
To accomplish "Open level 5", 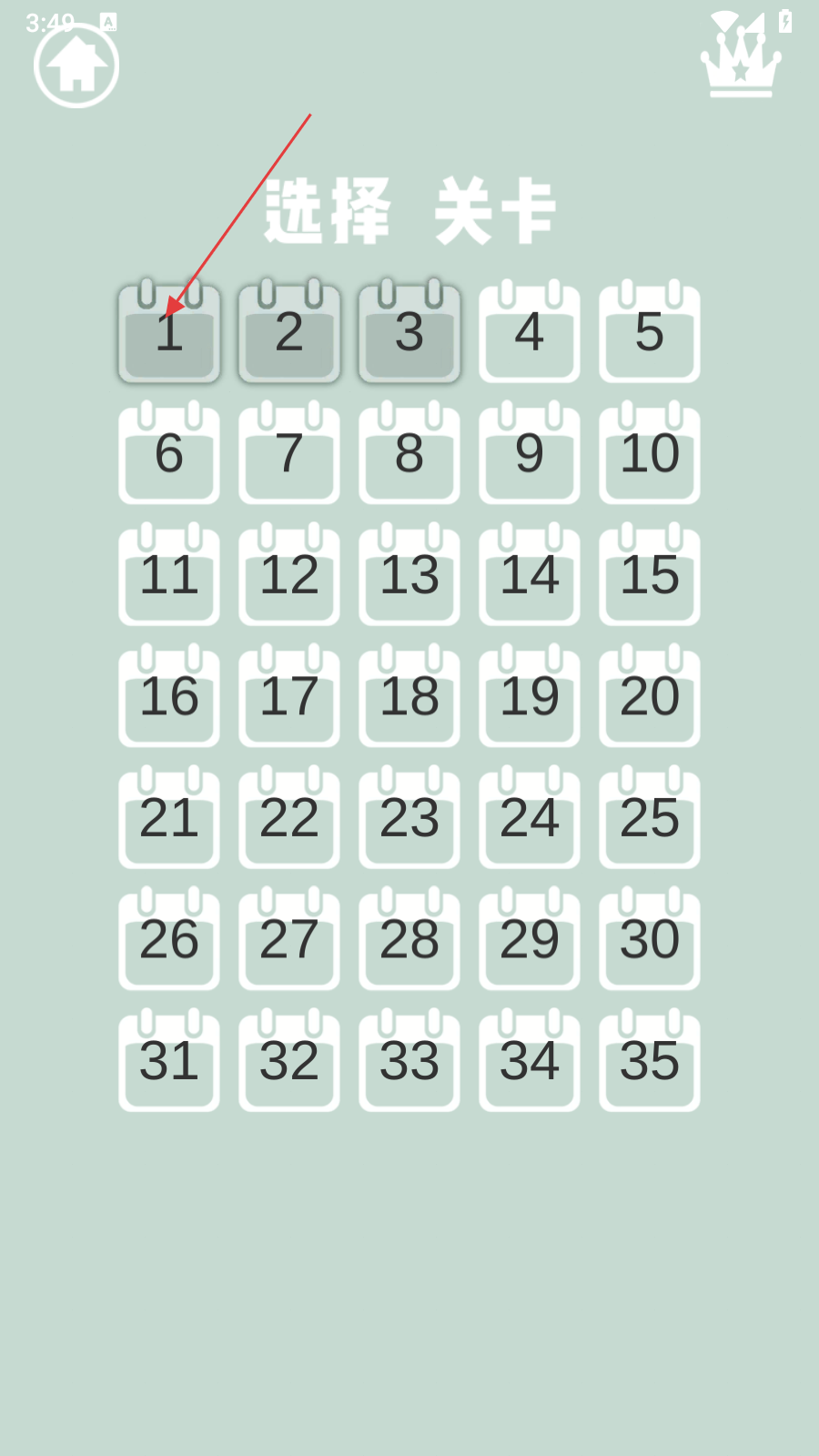I will 650,331.
